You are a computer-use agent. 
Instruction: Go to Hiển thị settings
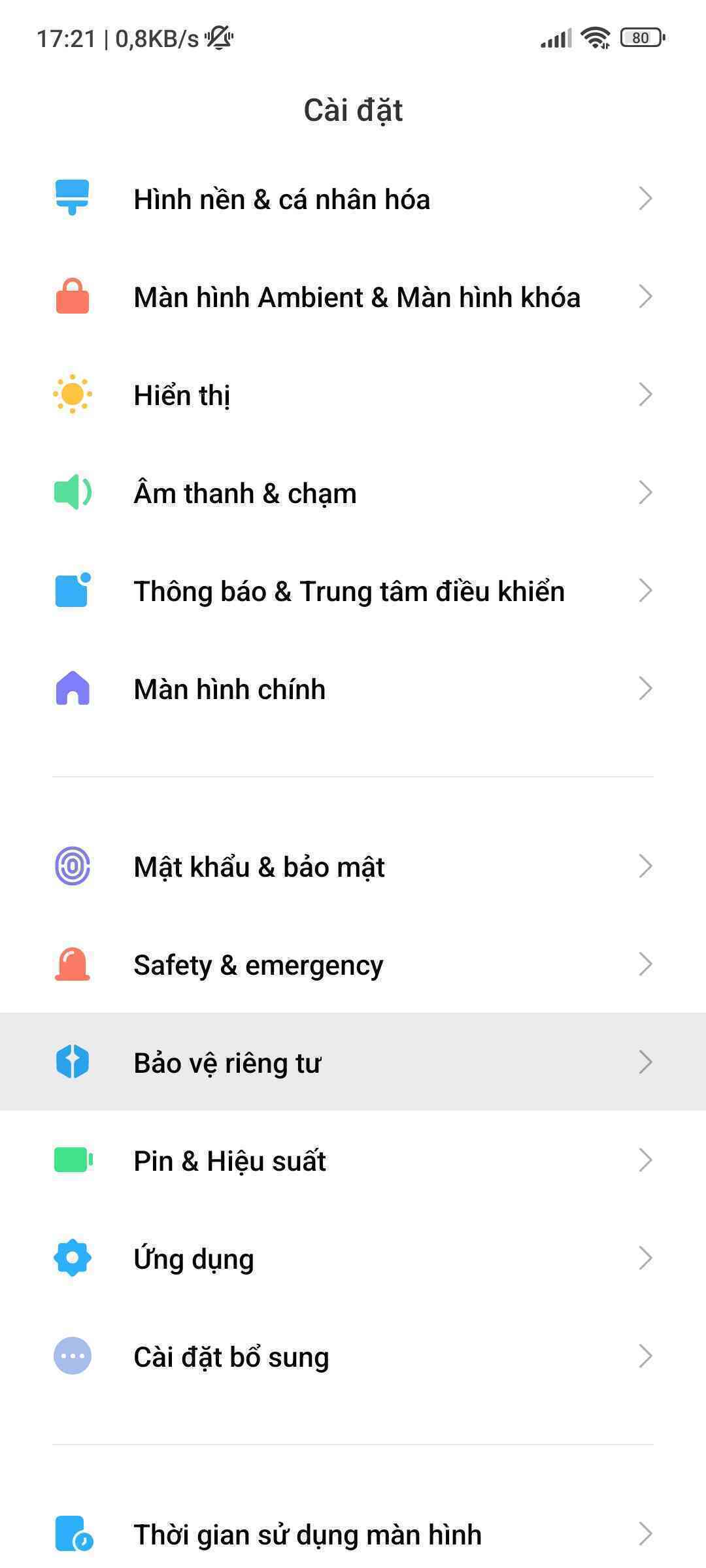[x=353, y=395]
